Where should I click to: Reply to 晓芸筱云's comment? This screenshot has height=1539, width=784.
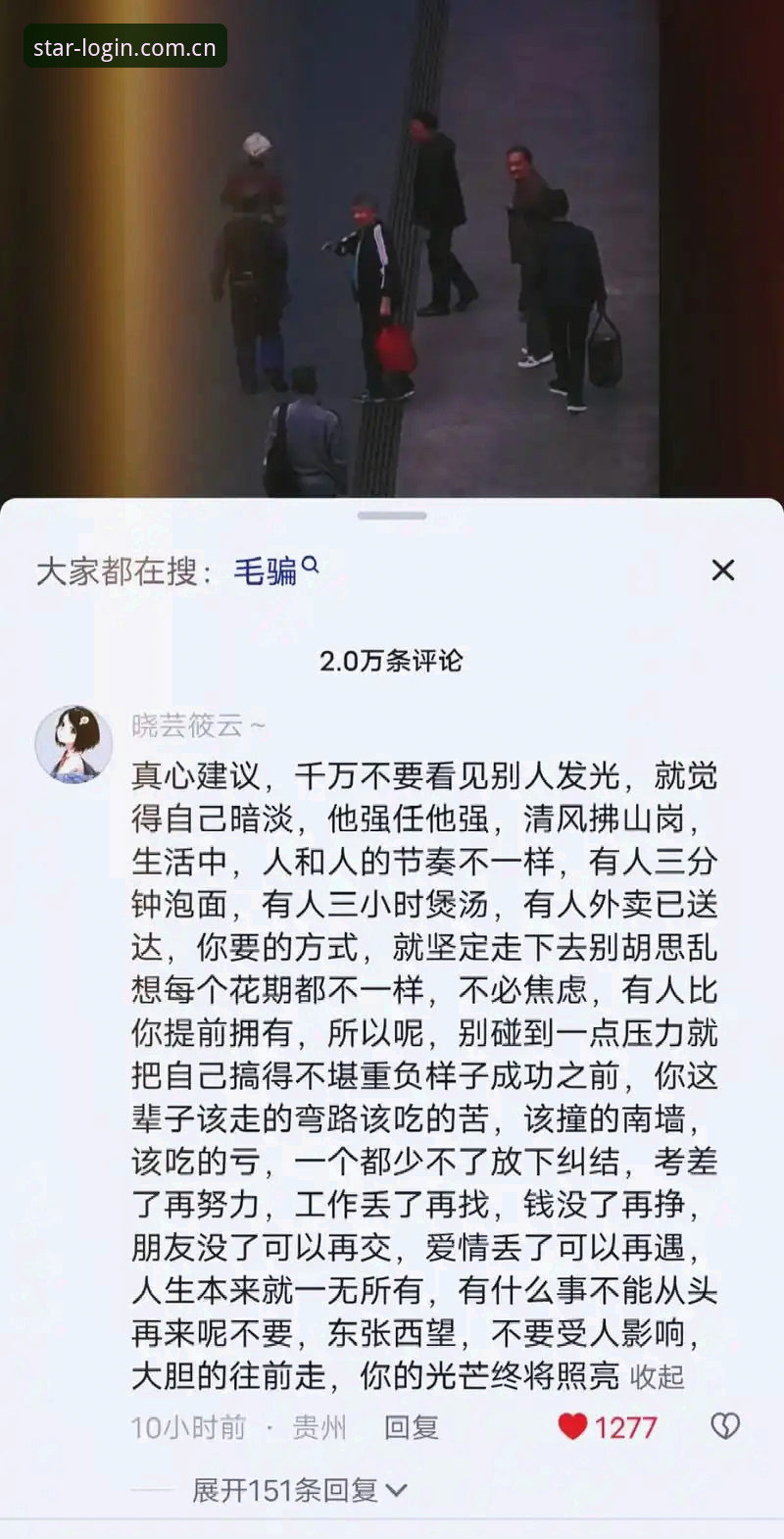(411, 1426)
